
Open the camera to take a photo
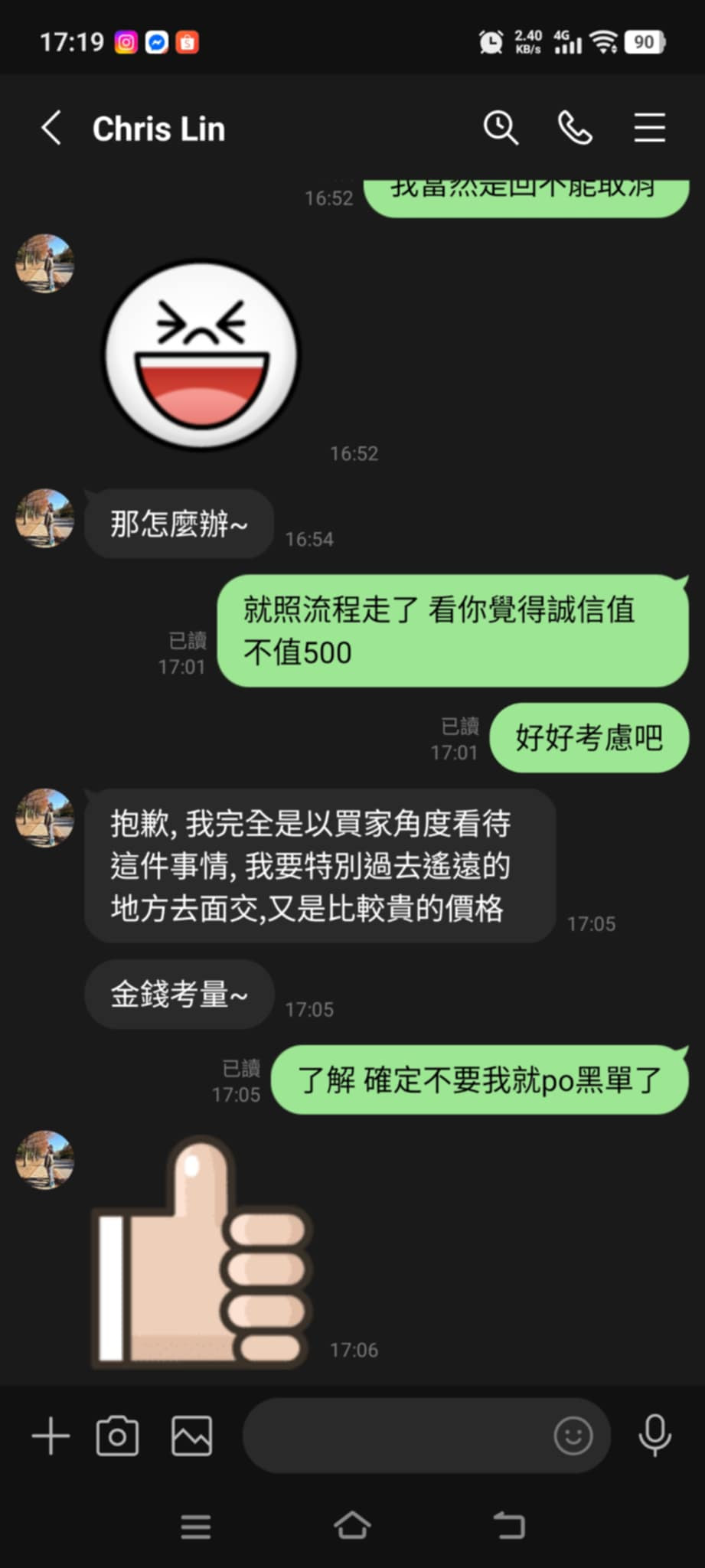[117, 1436]
